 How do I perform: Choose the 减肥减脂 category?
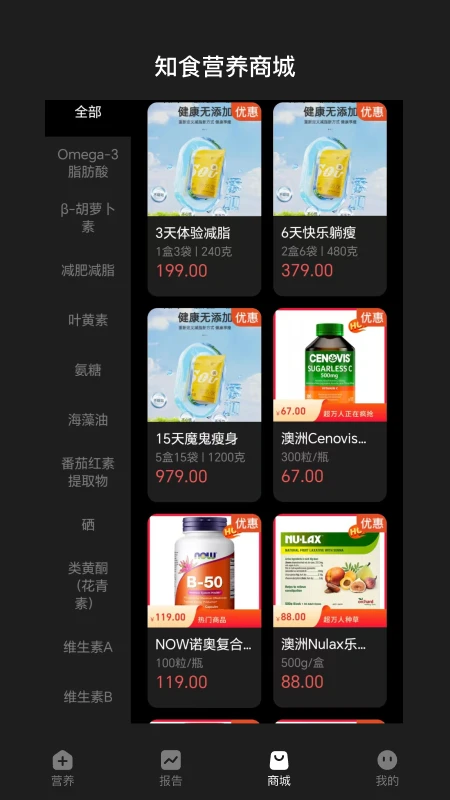(x=88, y=270)
